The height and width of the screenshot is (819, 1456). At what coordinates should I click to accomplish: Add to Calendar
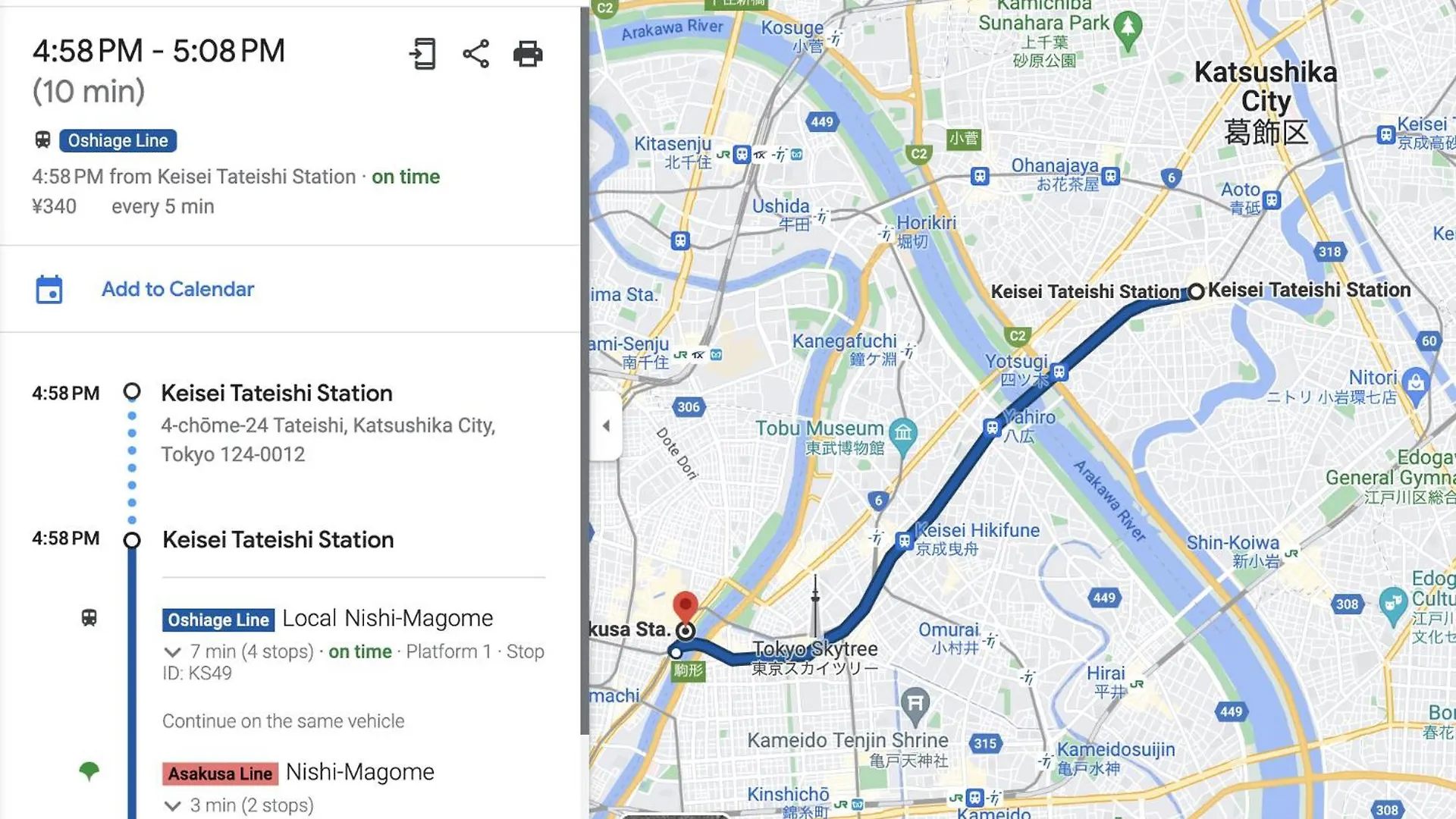(177, 289)
